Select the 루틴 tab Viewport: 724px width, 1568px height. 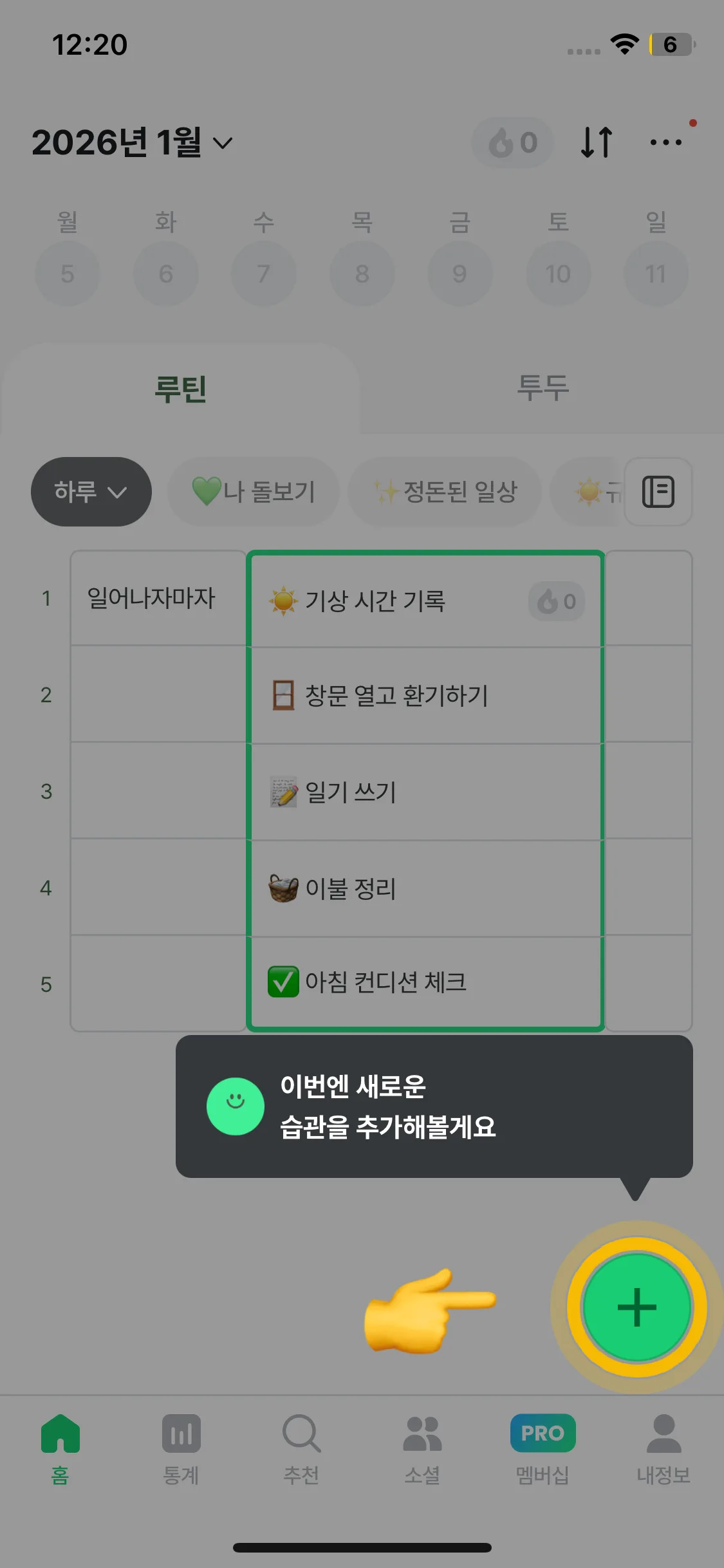click(180, 389)
